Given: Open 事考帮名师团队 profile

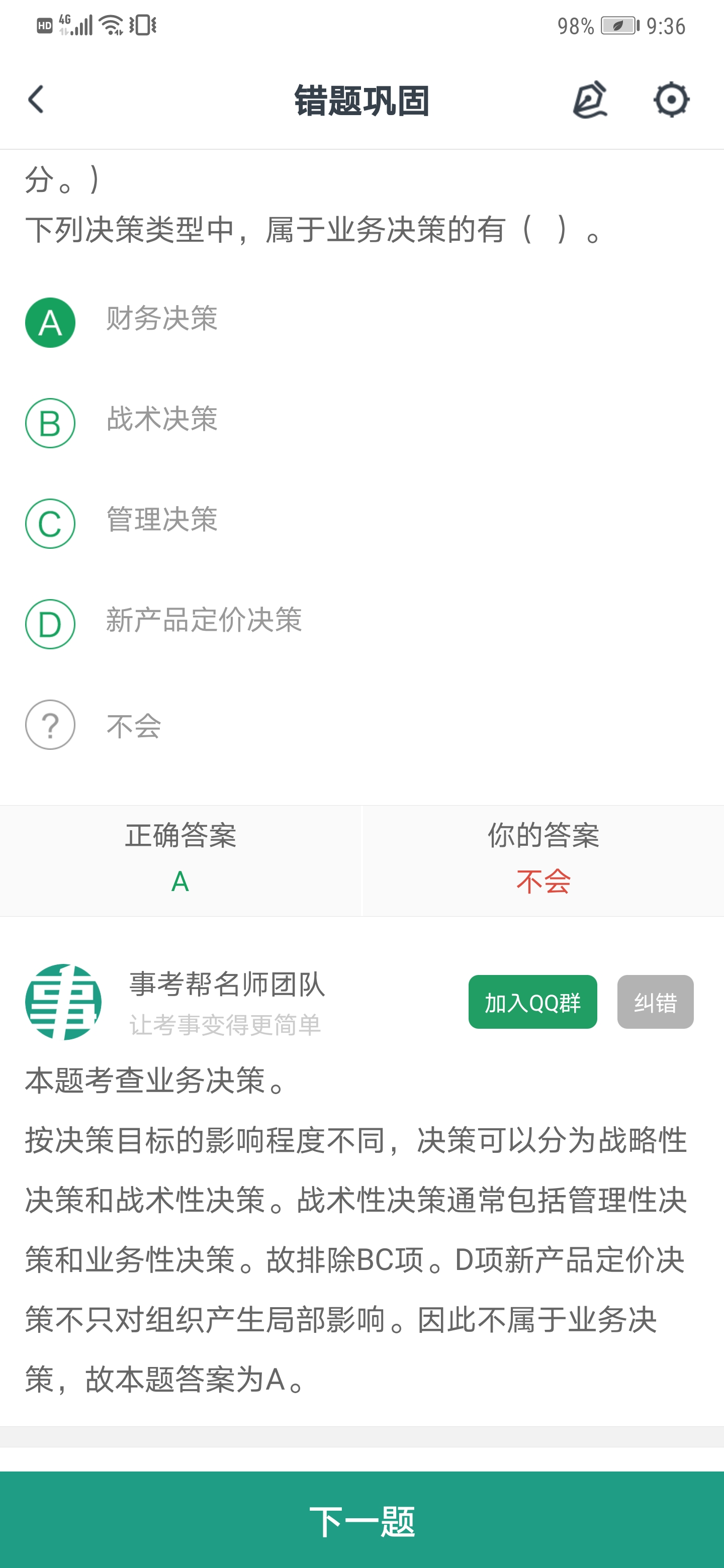Looking at the screenshot, I should pyautogui.click(x=63, y=1002).
